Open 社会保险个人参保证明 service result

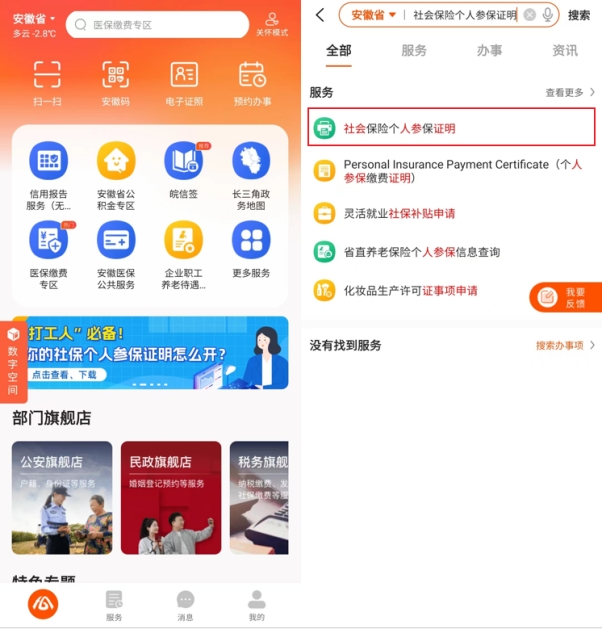451,128
